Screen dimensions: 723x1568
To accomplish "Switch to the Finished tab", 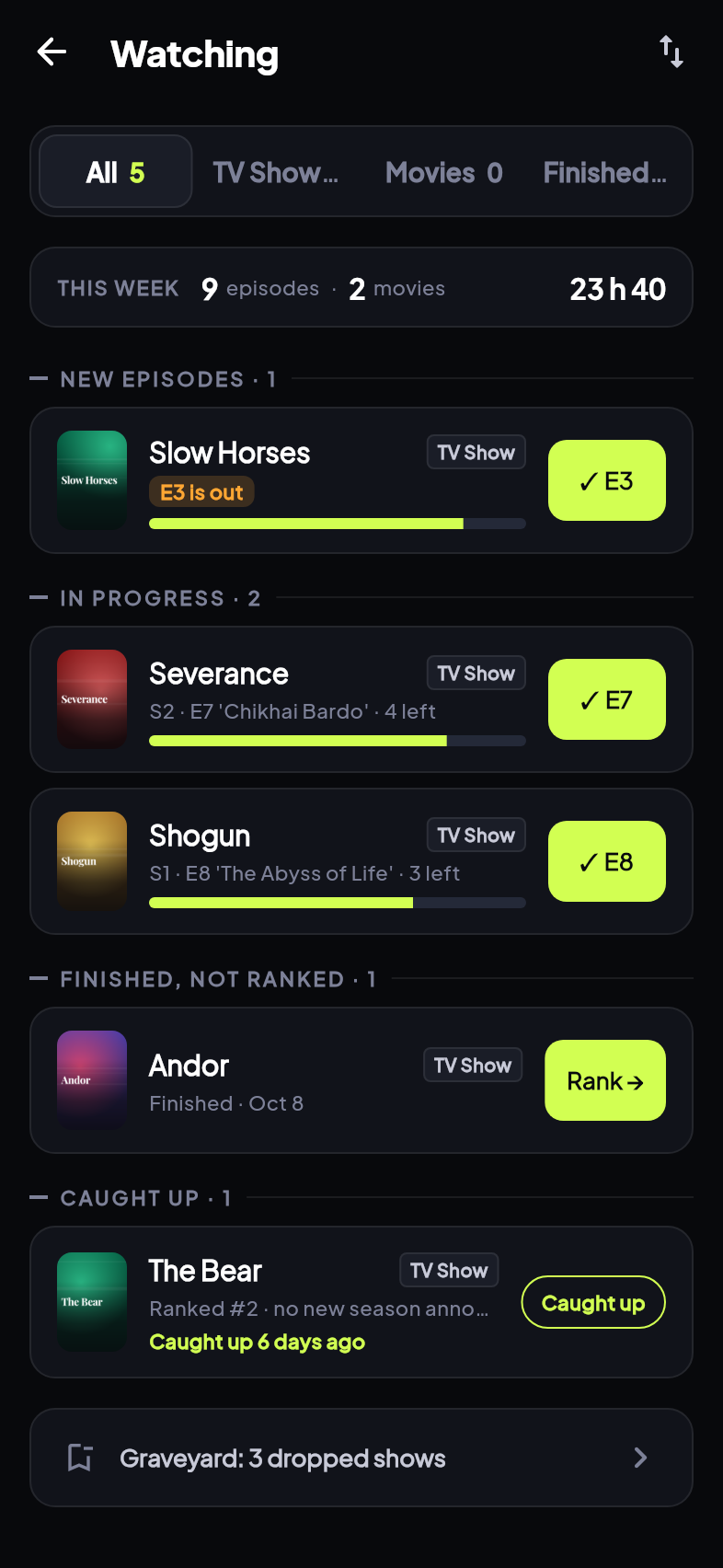I will click(x=604, y=172).
